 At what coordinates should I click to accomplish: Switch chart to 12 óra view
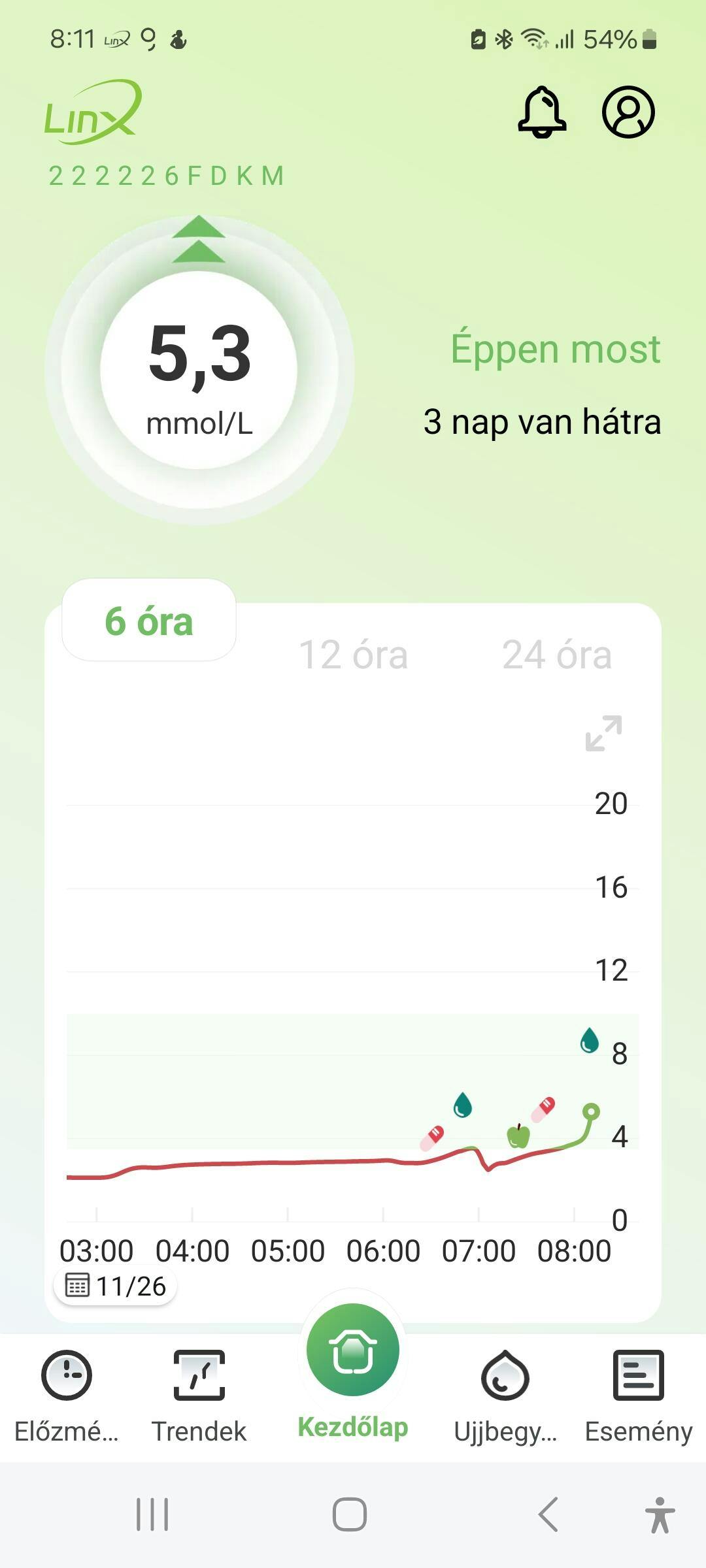[353, 655]
